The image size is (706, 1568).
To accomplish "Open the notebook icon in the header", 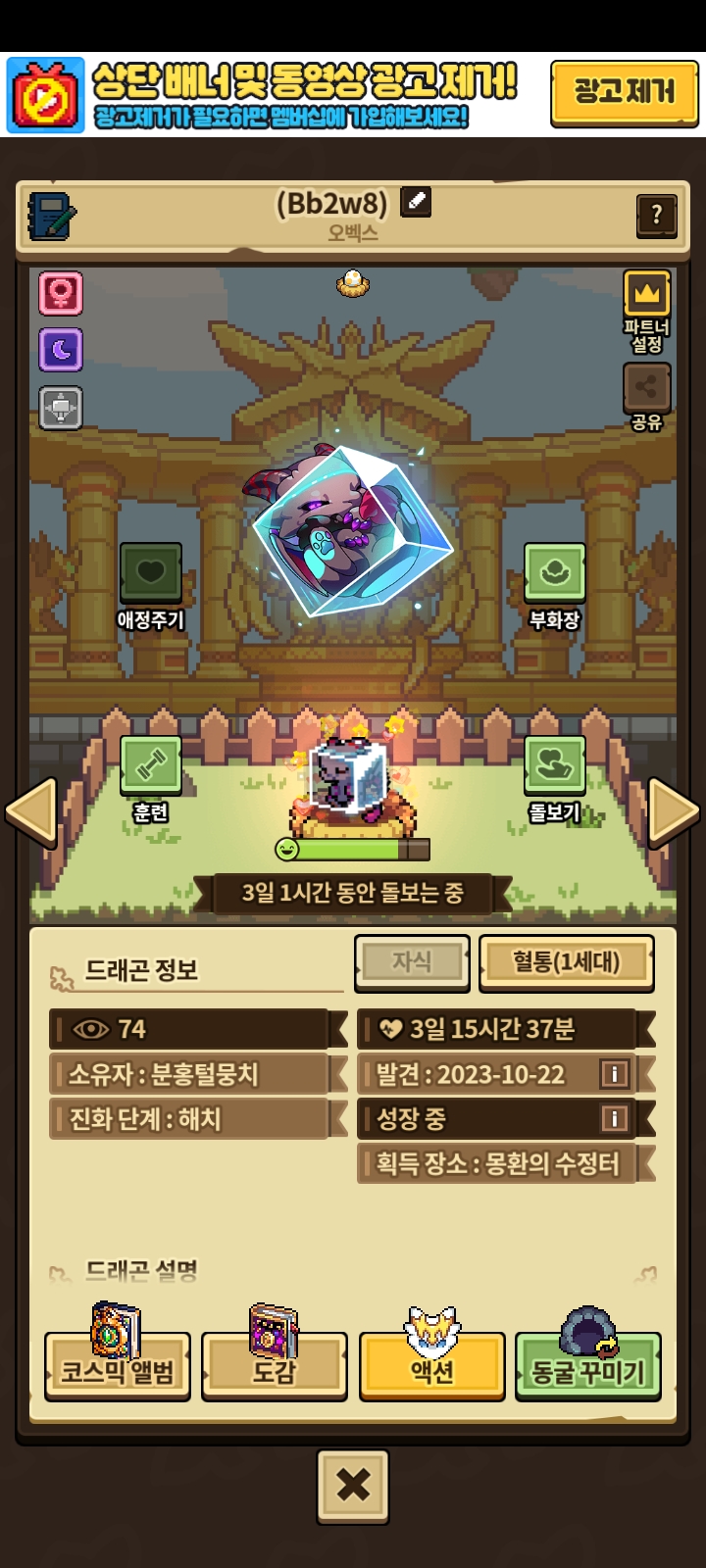I will (51, 215).
